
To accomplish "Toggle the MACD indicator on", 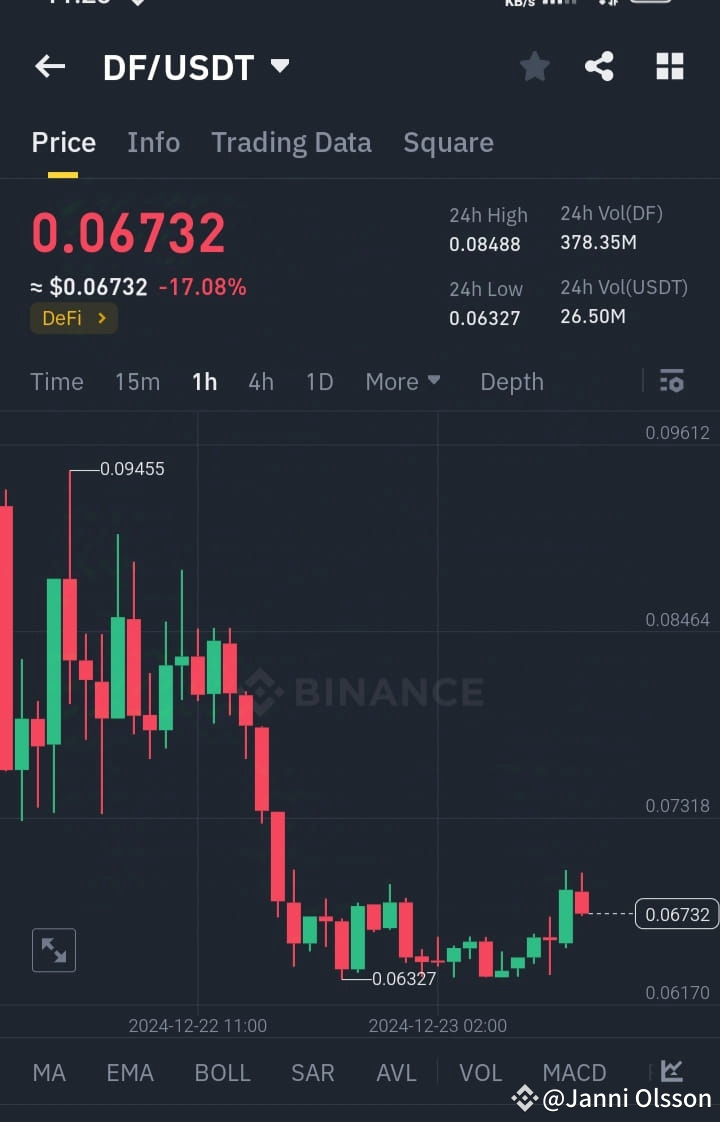I will 574,1072.
